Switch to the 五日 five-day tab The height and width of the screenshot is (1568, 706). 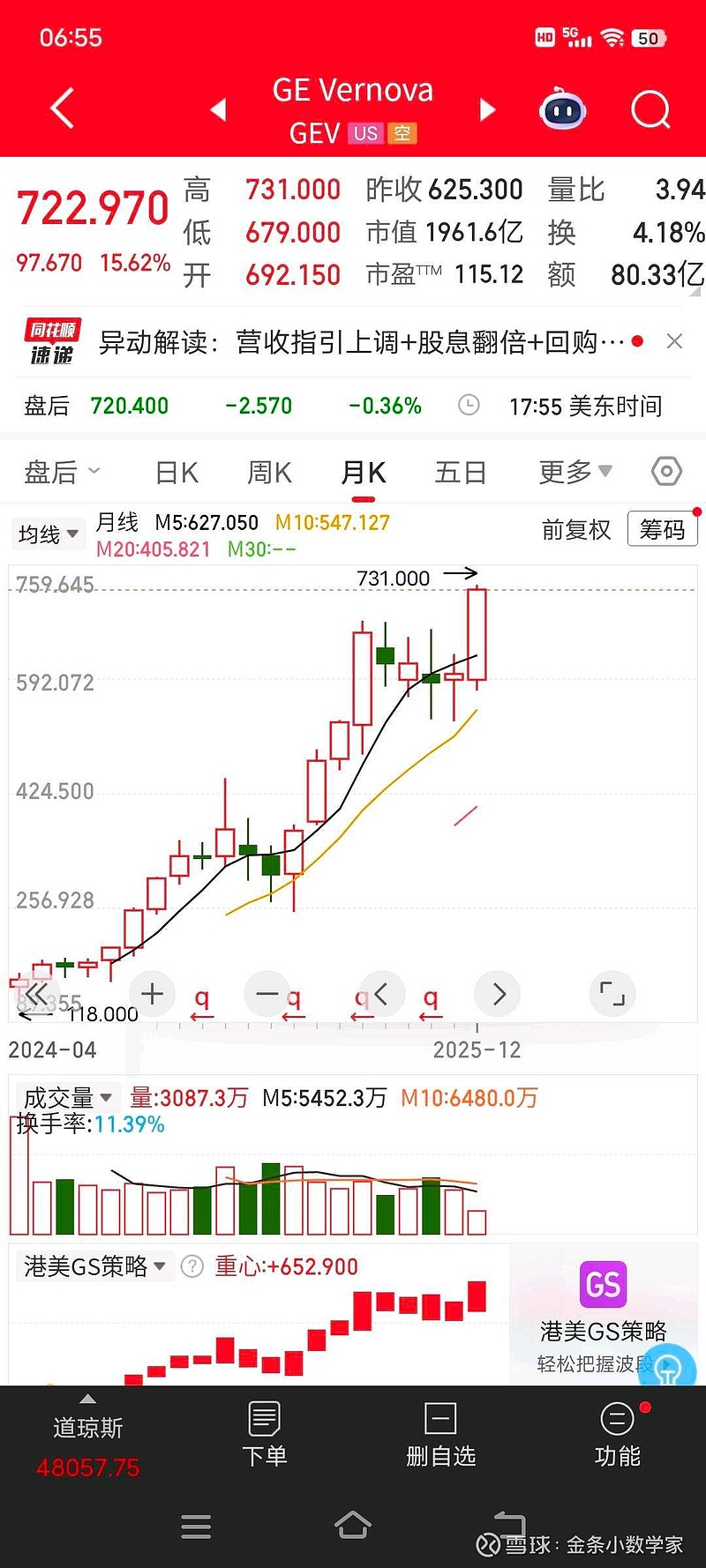(x=460, y=472)
